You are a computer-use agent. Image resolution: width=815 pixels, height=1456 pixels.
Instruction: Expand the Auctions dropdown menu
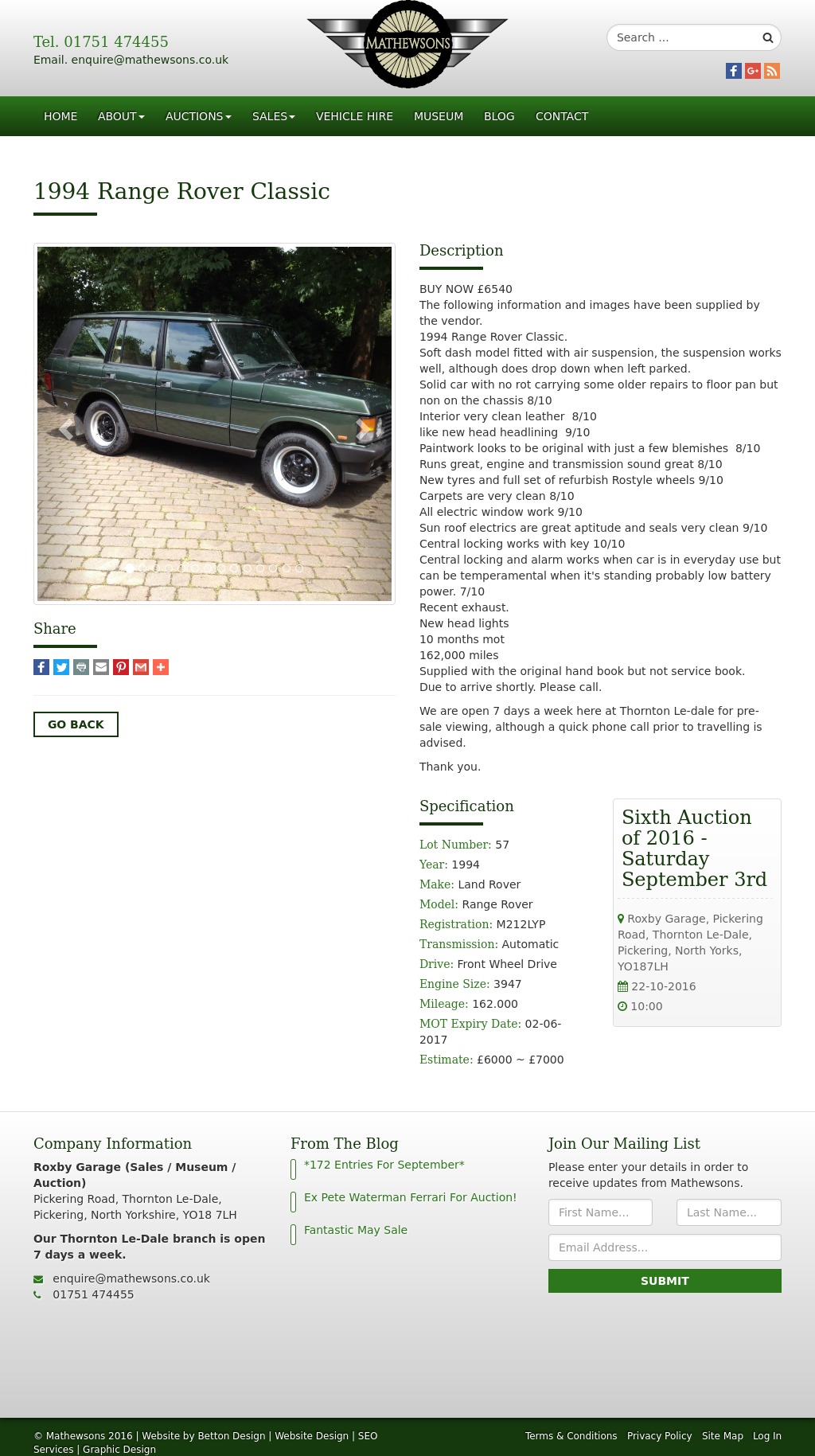[198, 116]
